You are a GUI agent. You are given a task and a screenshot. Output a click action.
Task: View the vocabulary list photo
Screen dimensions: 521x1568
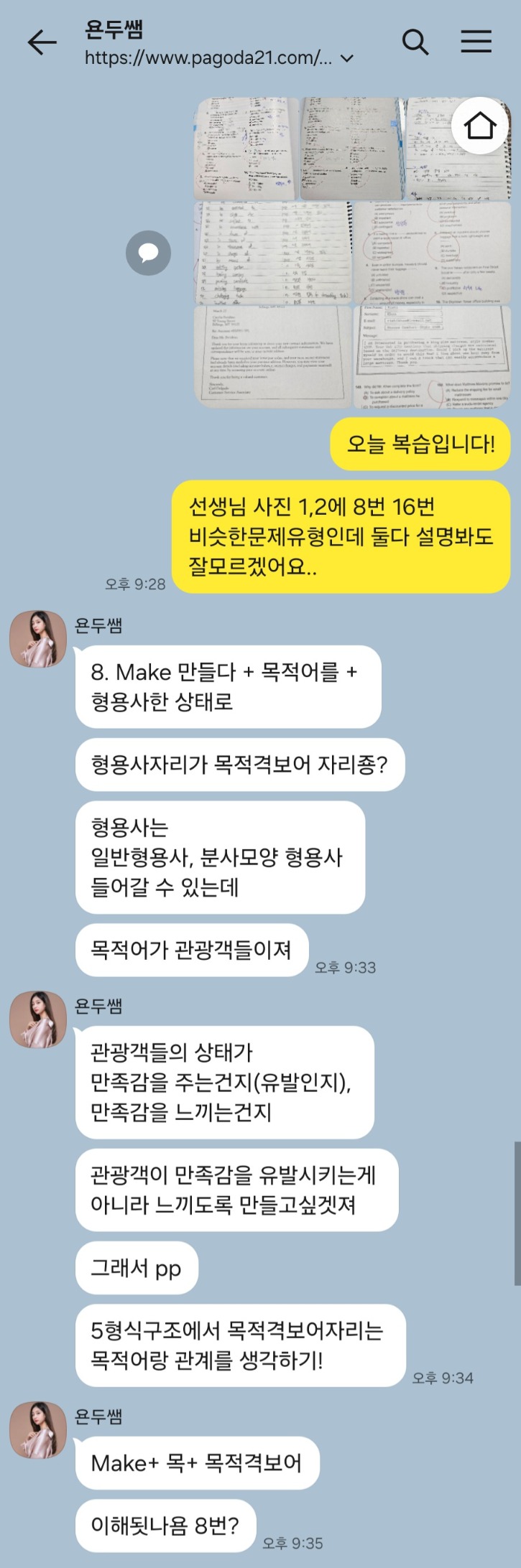click(x=273, y=253)
